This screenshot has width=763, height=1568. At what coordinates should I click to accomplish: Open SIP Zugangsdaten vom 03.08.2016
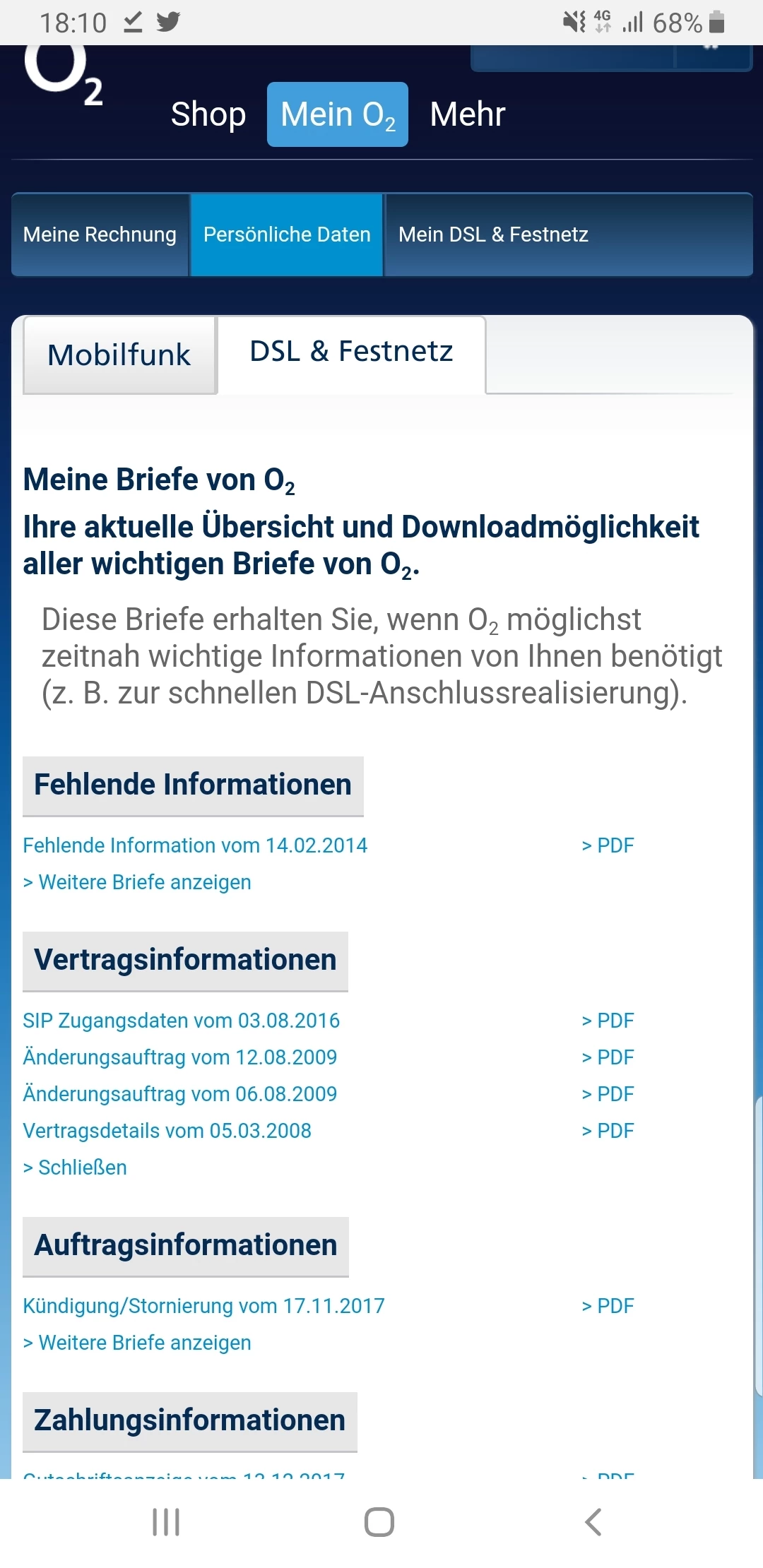point(181,1021)
